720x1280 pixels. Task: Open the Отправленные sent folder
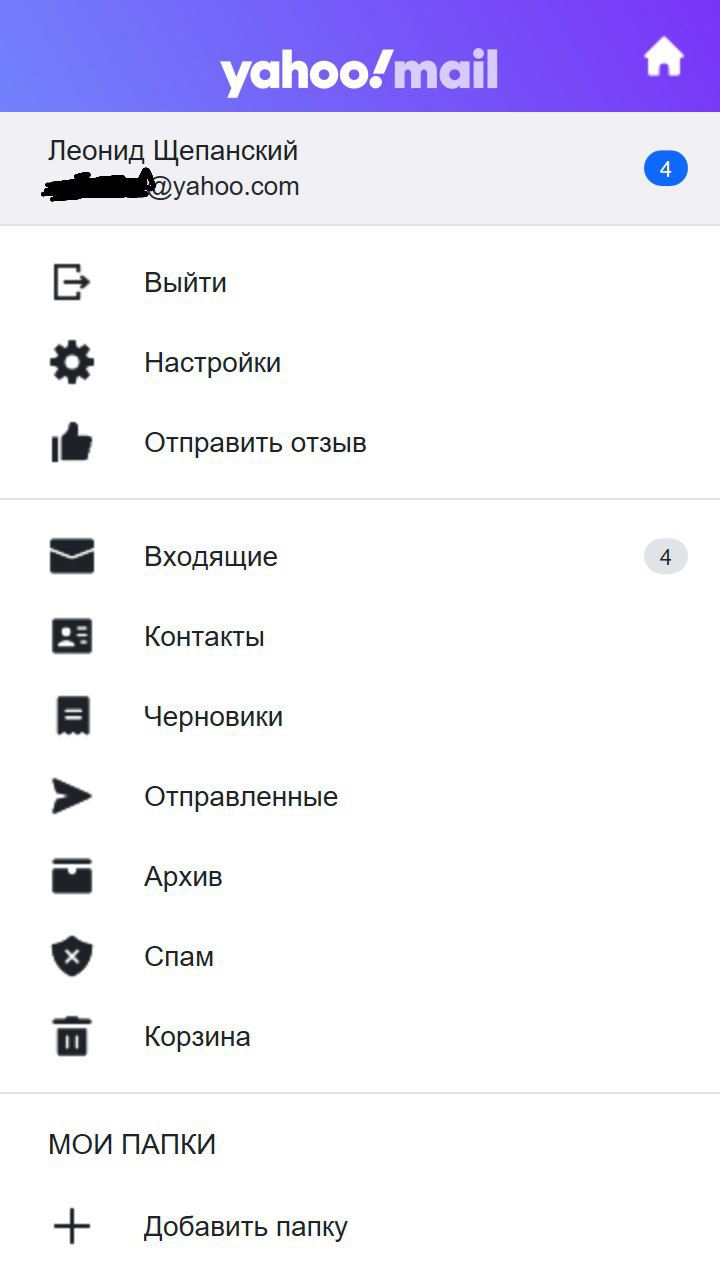241,797
